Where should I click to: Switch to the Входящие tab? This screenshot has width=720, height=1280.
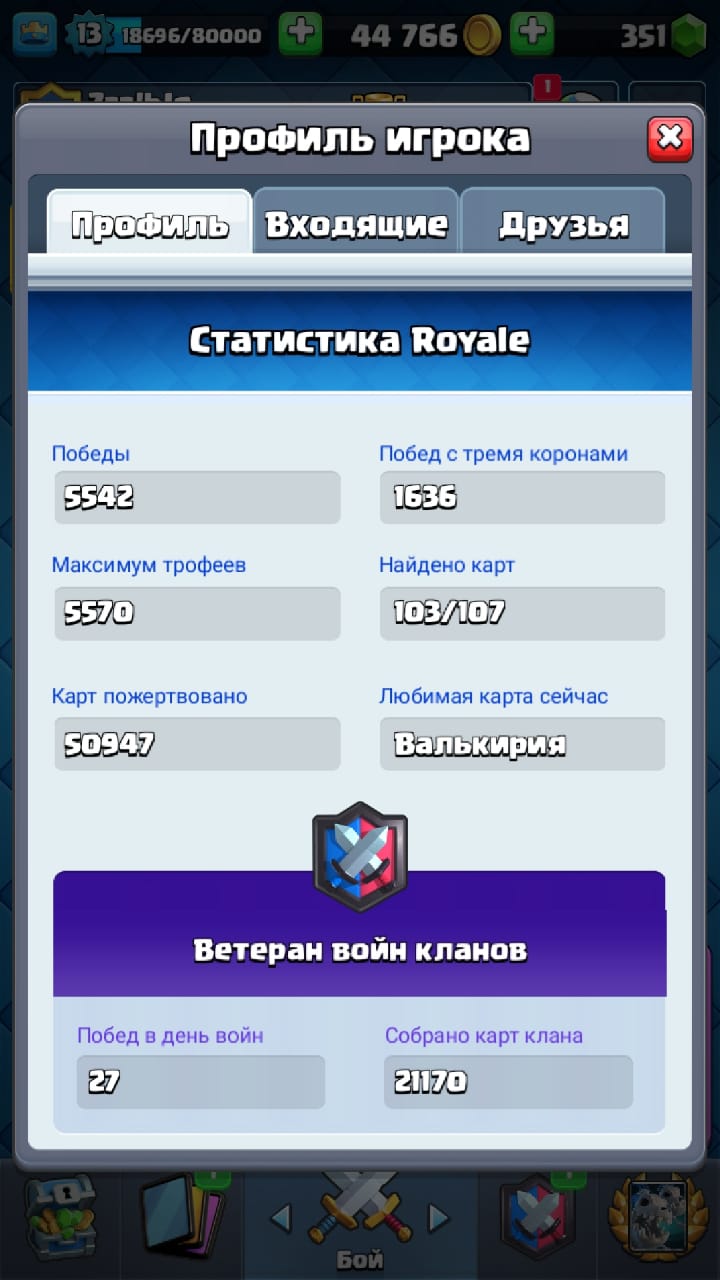(x=356, y=223)
